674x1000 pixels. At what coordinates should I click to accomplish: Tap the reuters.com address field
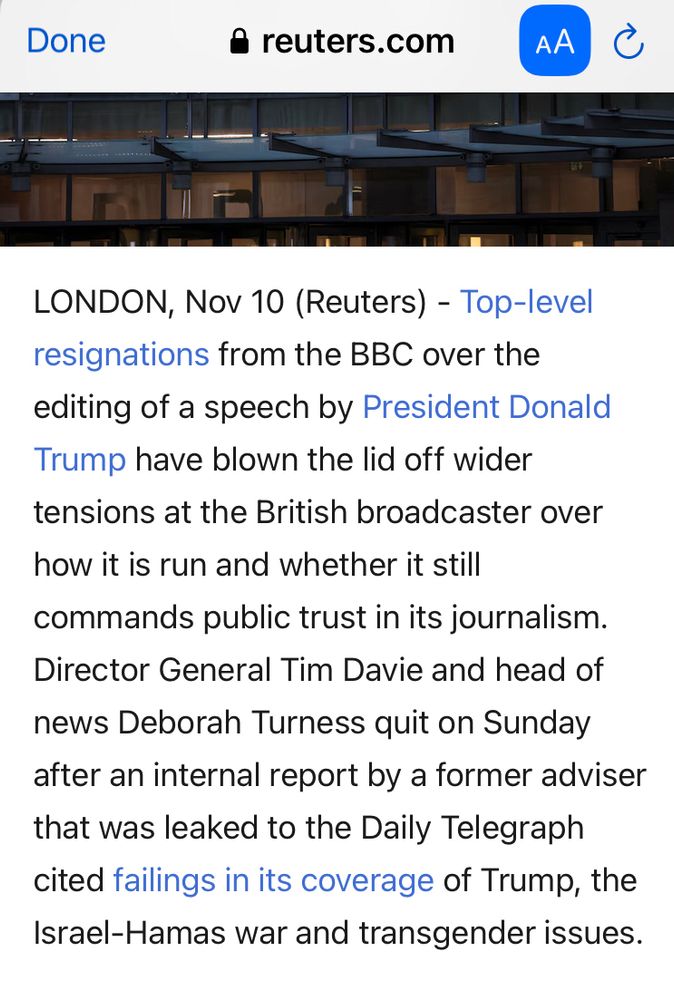coord(342,41)
